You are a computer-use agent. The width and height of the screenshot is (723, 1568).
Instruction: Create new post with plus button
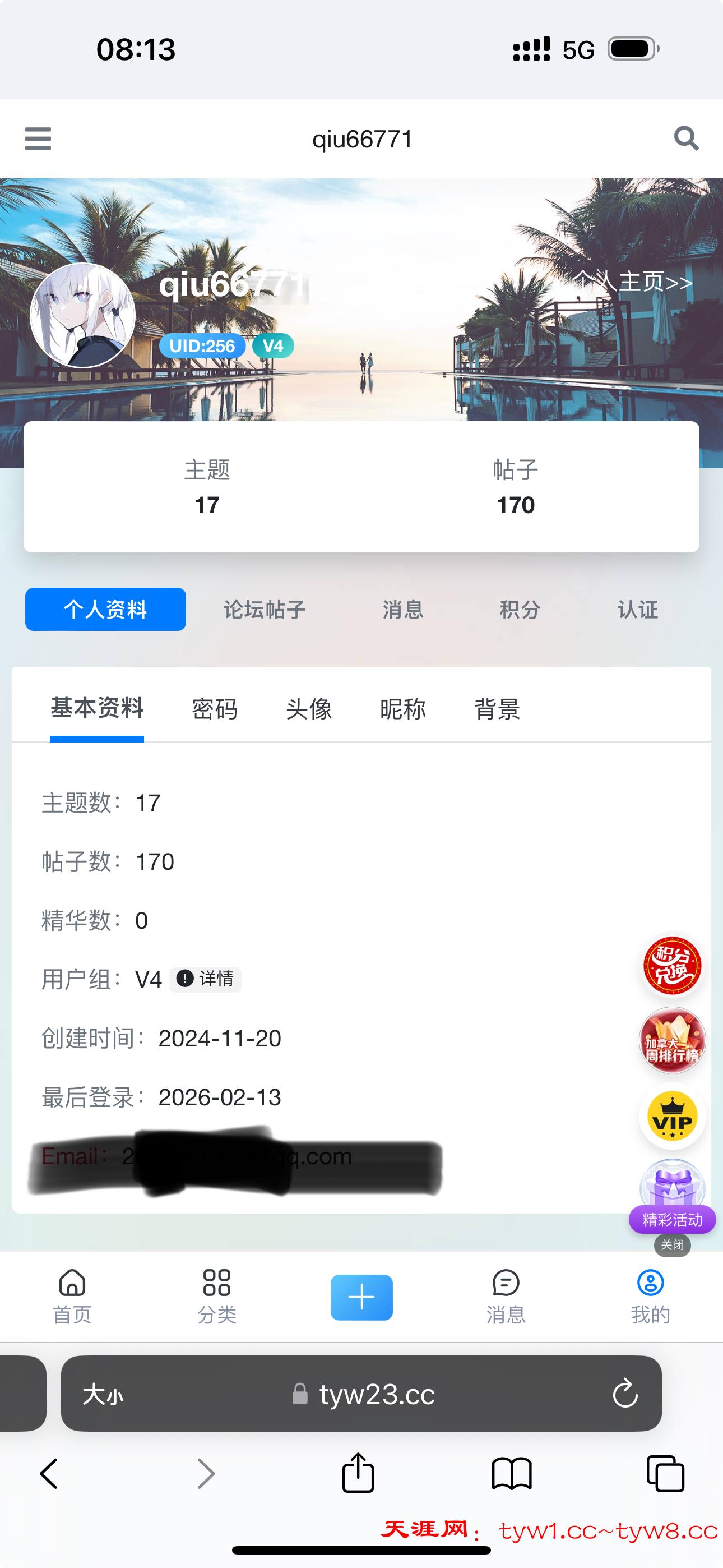[361, 1297]
